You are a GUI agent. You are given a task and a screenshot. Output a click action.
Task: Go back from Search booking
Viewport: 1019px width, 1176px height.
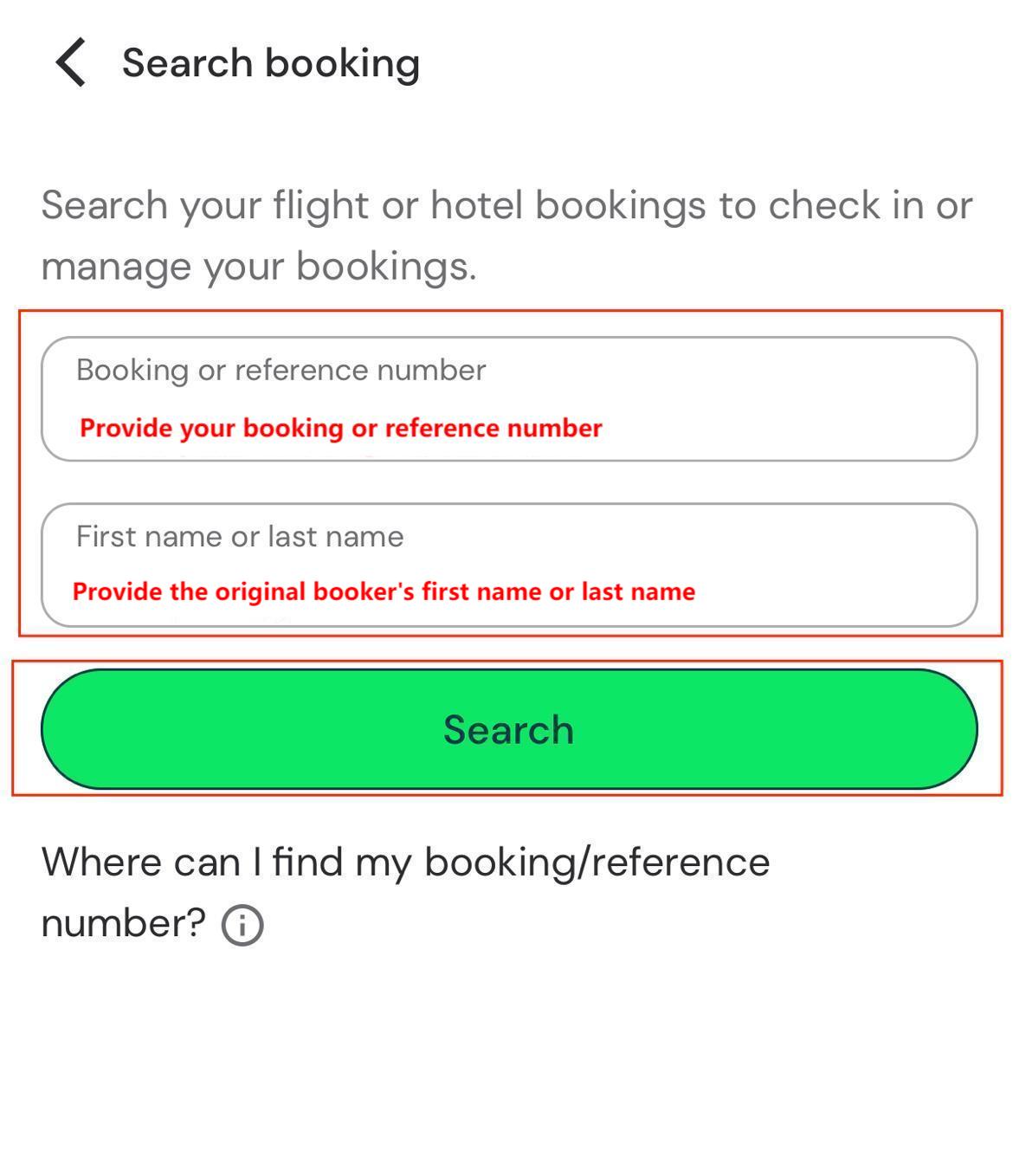71,62
